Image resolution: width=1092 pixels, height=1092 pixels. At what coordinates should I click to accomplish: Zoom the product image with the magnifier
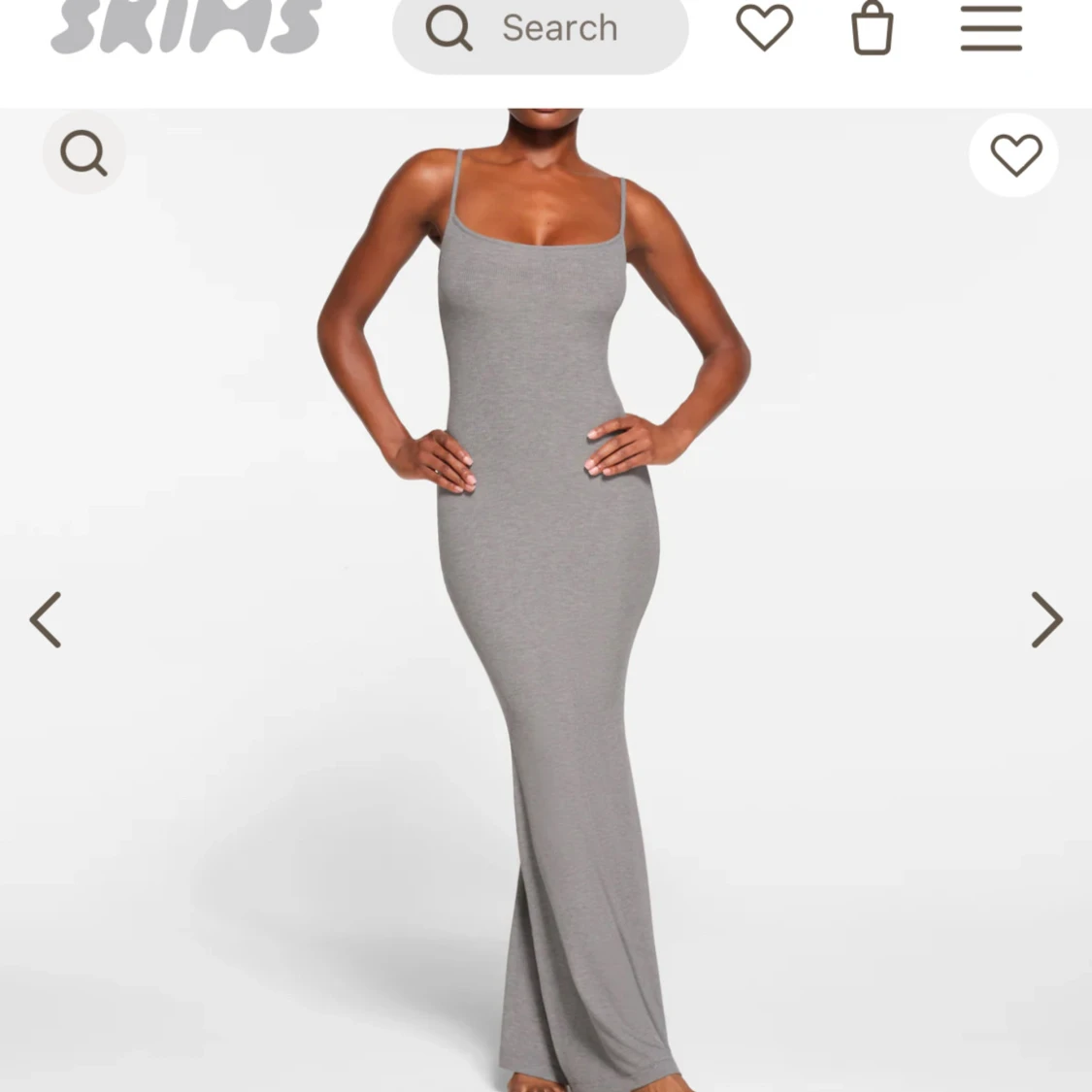pyautogui.click(x=83, y=153)
